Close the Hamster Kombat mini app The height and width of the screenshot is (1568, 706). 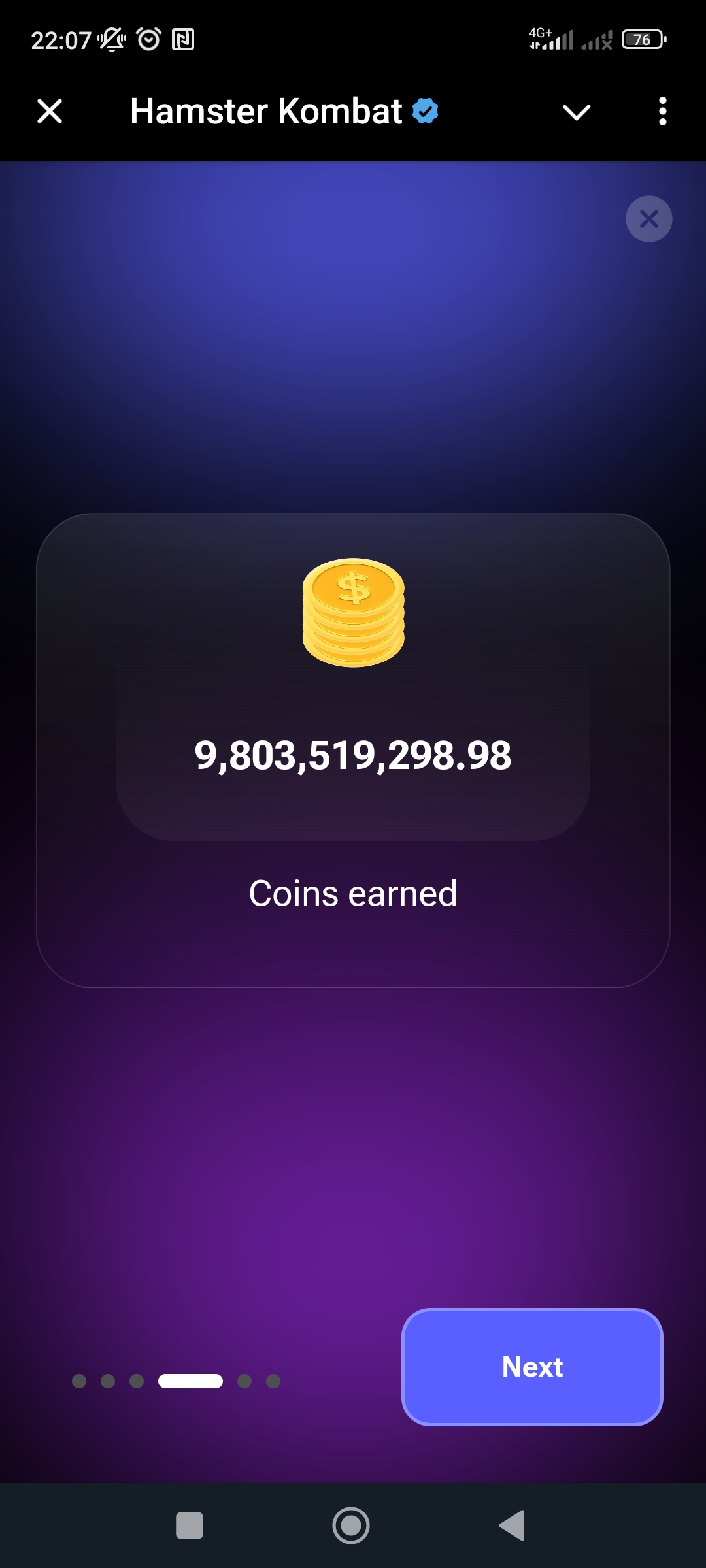(50, 111)
